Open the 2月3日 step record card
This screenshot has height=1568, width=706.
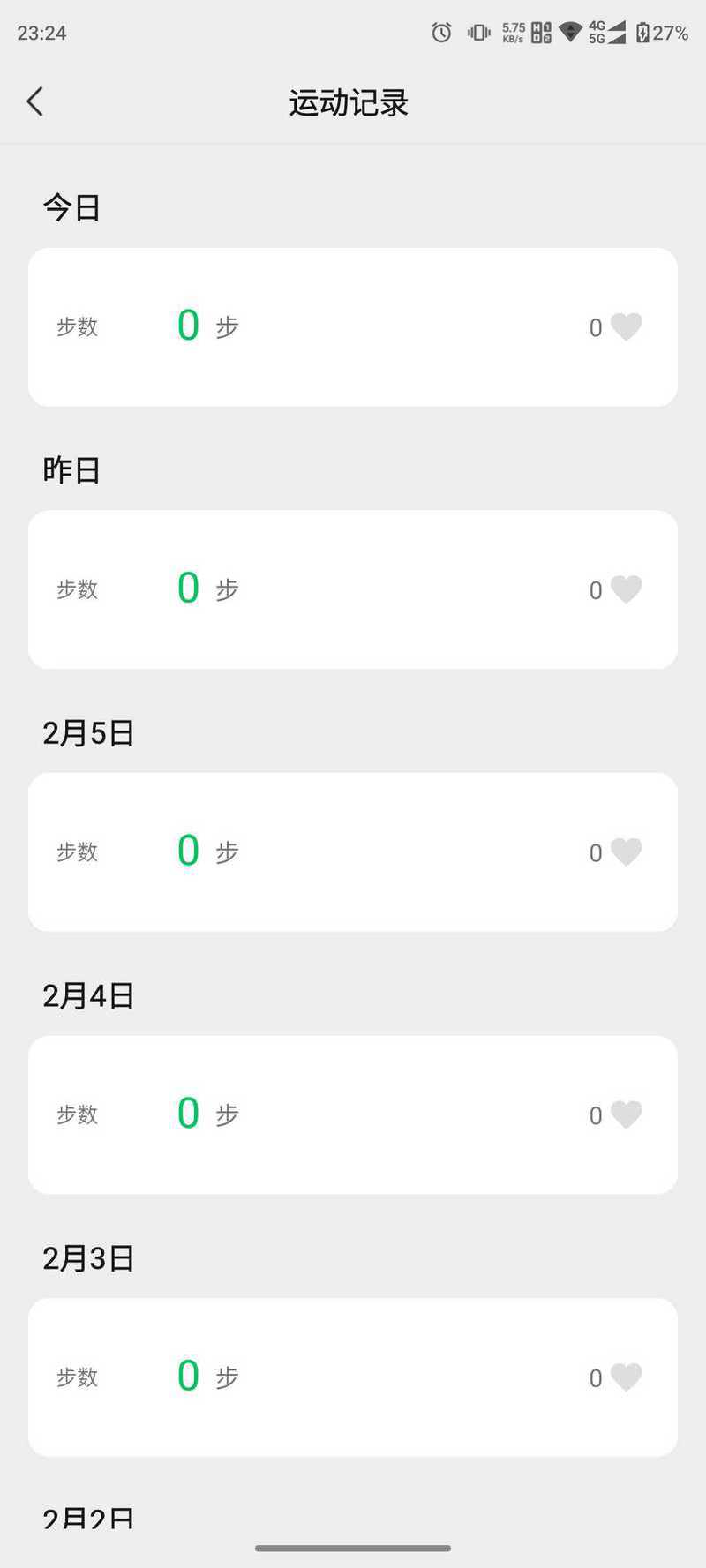[353, 1377]
